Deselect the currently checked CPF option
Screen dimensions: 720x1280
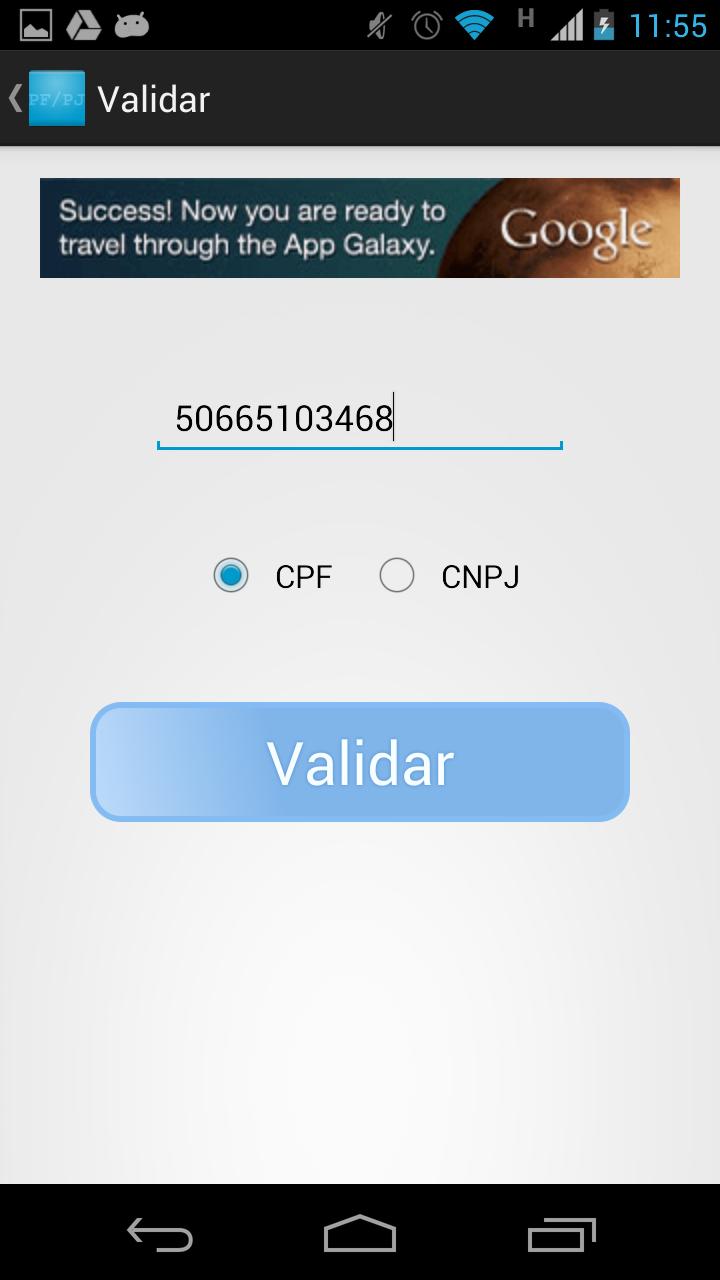231,575
